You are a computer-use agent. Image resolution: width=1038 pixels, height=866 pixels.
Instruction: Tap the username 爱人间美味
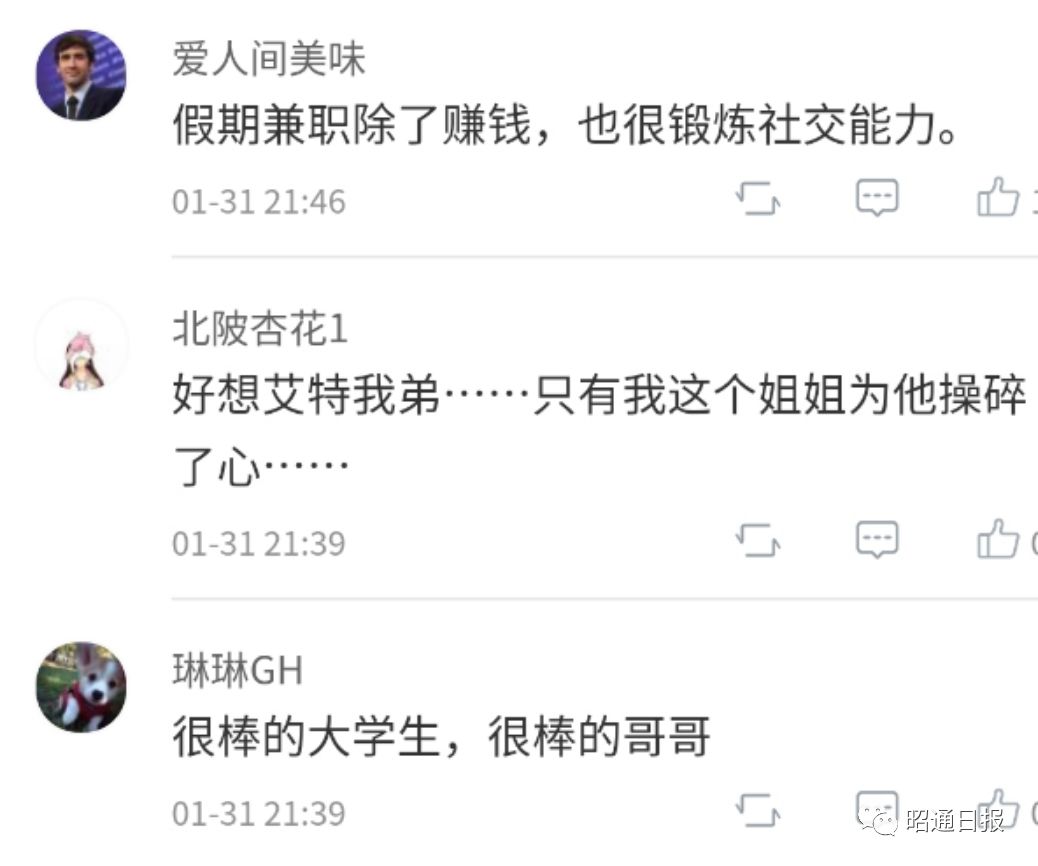(269, 60)
